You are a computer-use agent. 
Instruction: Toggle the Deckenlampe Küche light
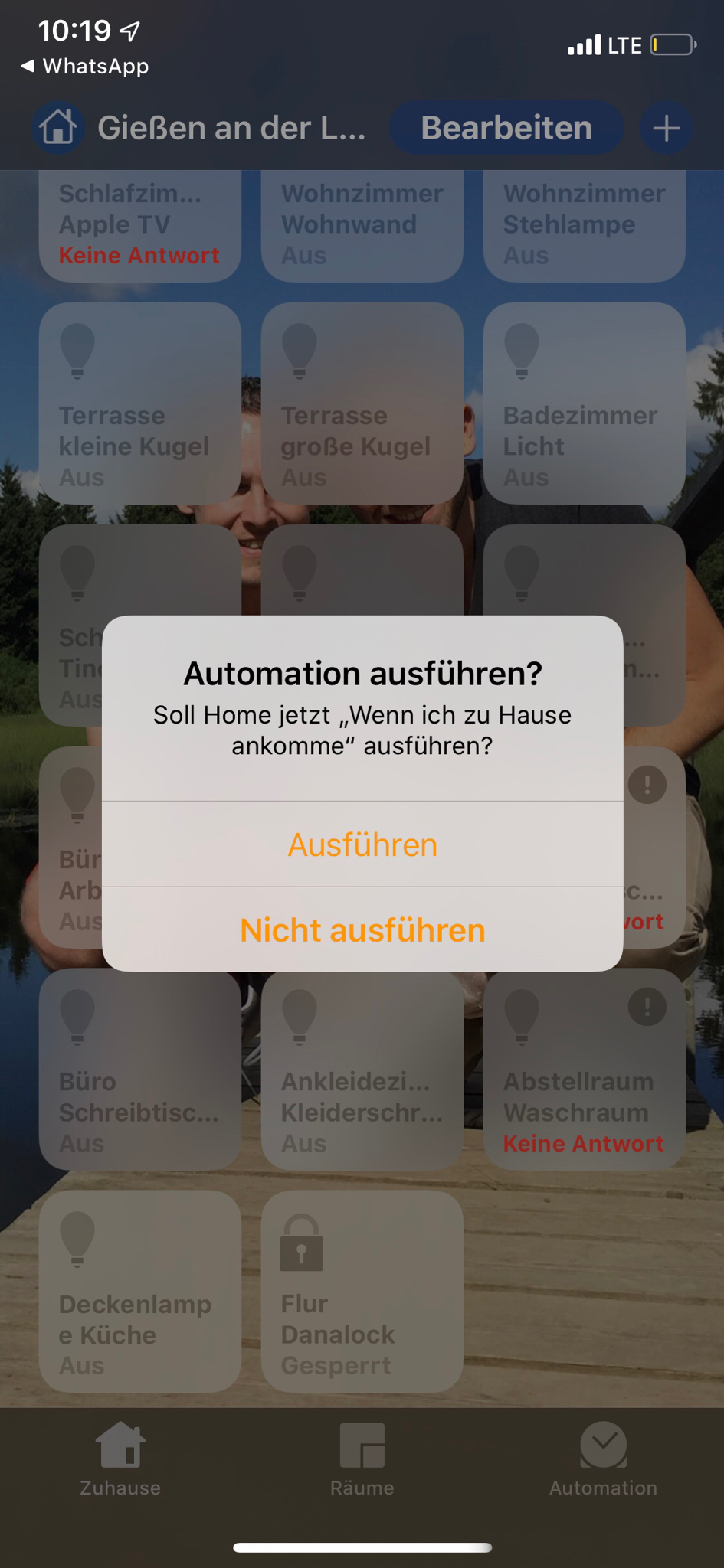[x=140, y=1292]
